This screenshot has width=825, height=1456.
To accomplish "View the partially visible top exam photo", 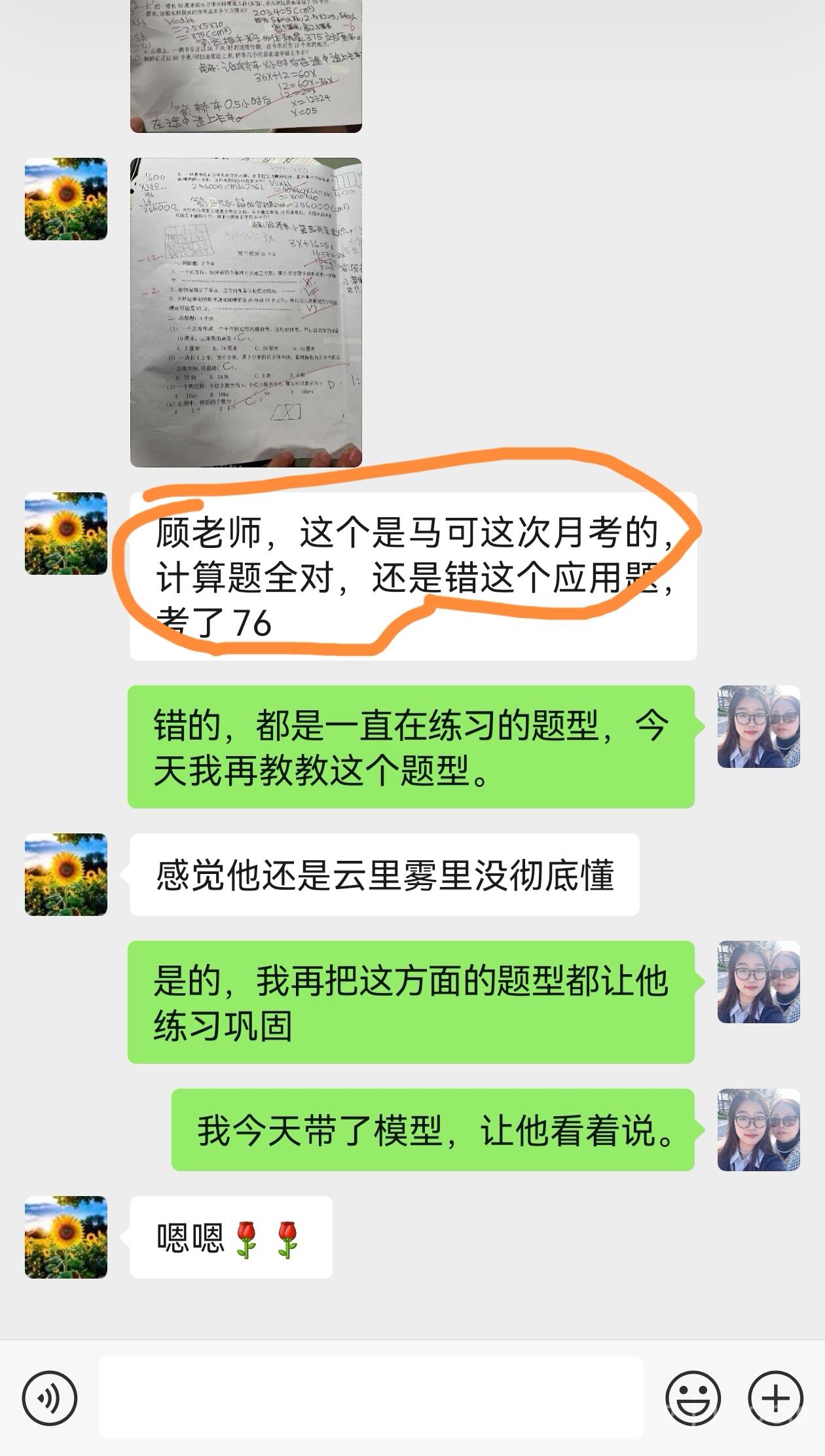I will (246, 66).
